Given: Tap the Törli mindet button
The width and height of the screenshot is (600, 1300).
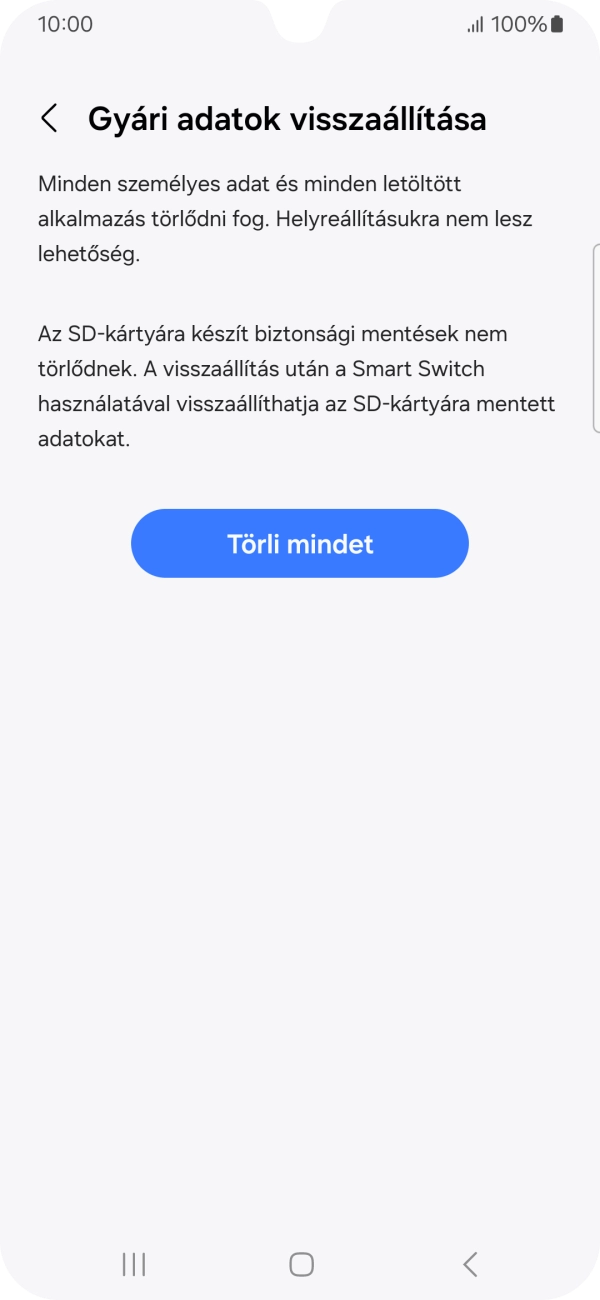Looking at the screenshot, I should click(300, 544).
